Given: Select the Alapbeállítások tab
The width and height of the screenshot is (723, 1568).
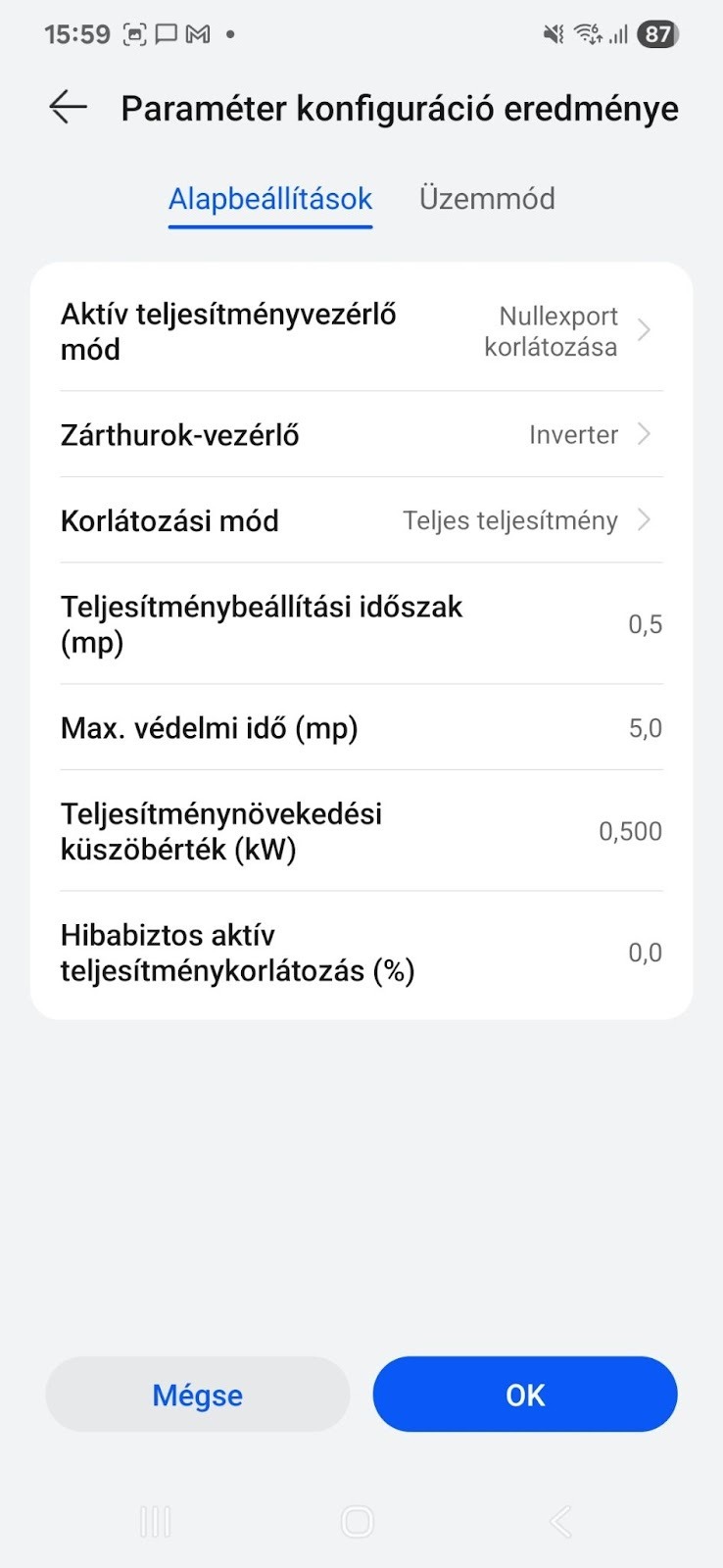Looking at the screenshot, I should pyautogui.click(x=270, y=199).
